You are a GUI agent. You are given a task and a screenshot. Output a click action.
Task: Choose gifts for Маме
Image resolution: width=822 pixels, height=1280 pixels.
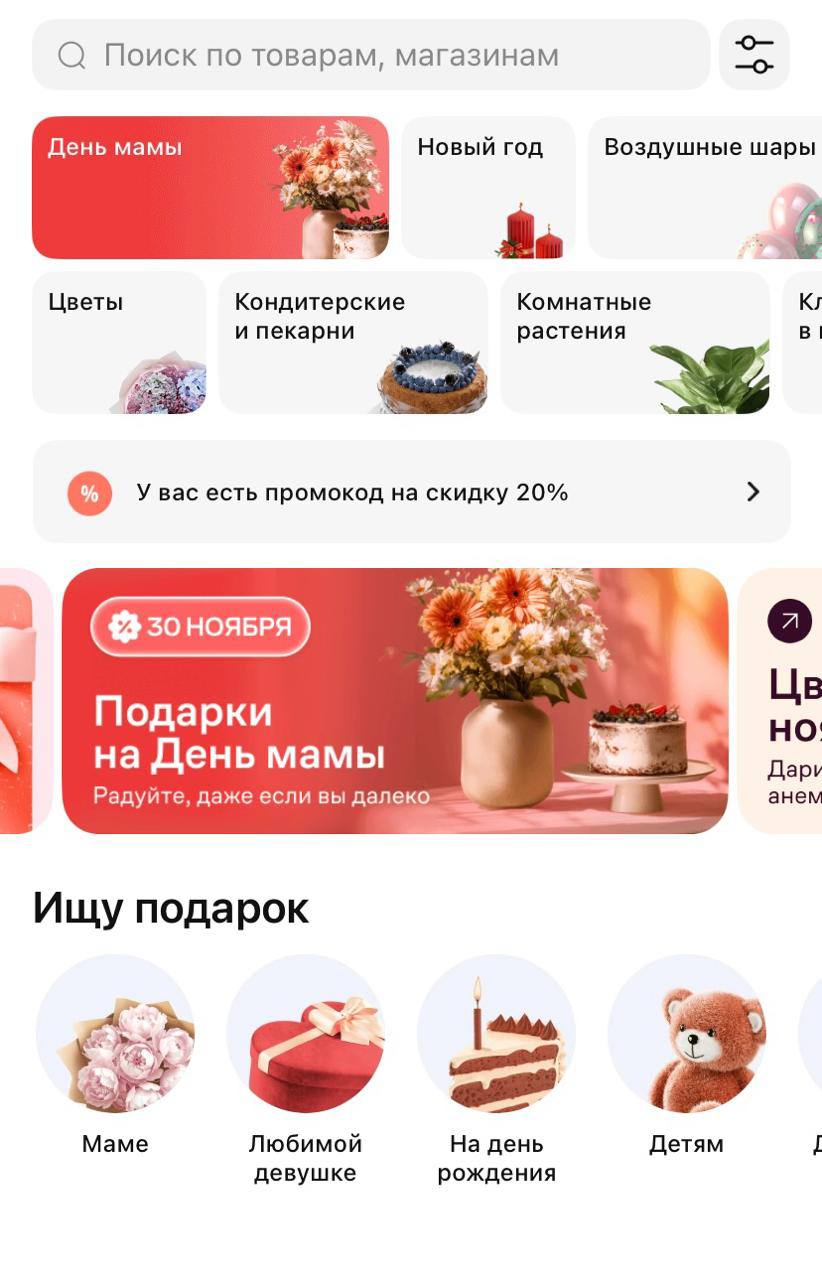[x=115, y=1035]
